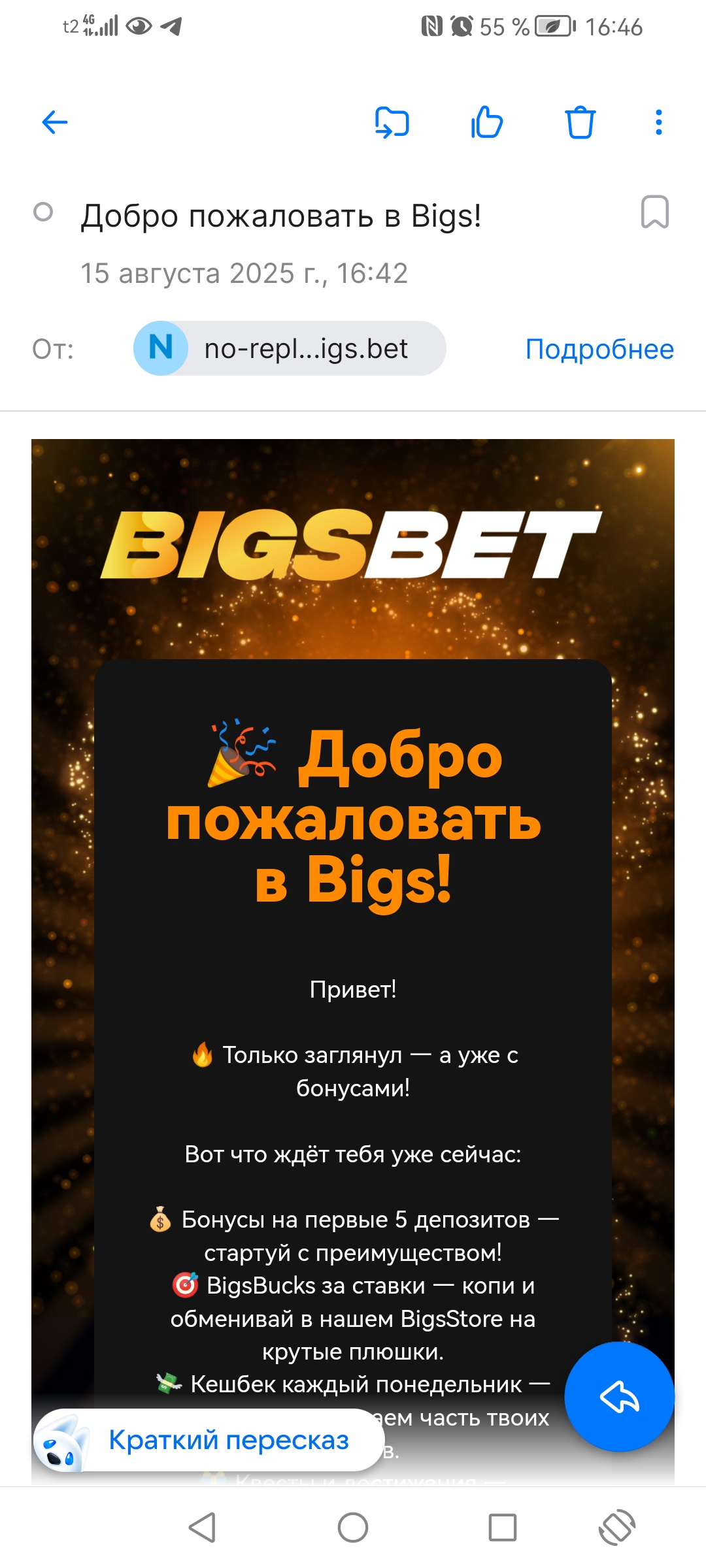Go back to the inbox
This screenshot has width=706, height=1568.
coord(55,122)
